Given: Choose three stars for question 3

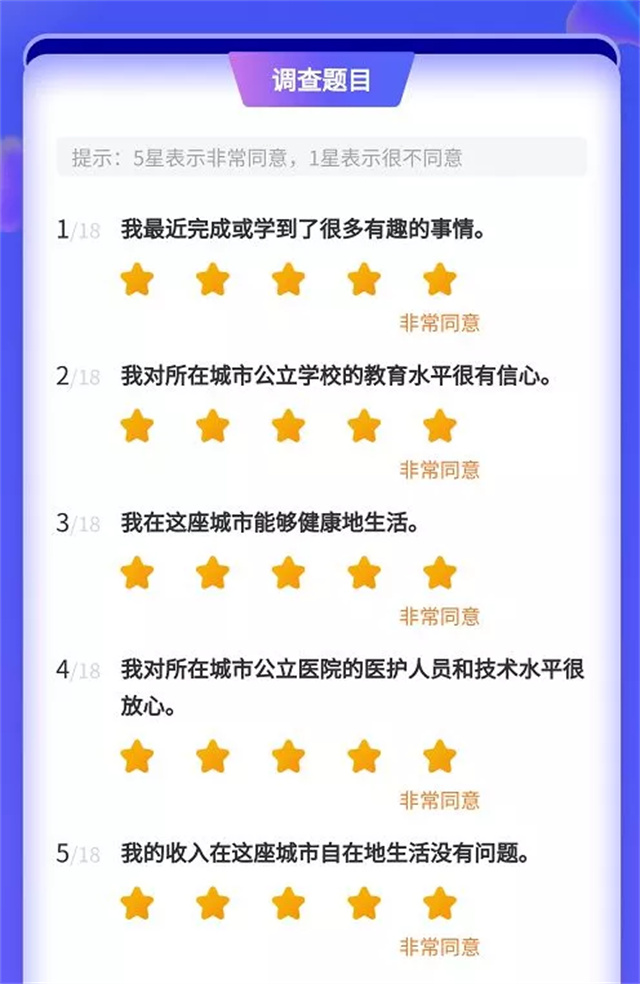Looking at the screenshot, I should click(x=288, y=573).
